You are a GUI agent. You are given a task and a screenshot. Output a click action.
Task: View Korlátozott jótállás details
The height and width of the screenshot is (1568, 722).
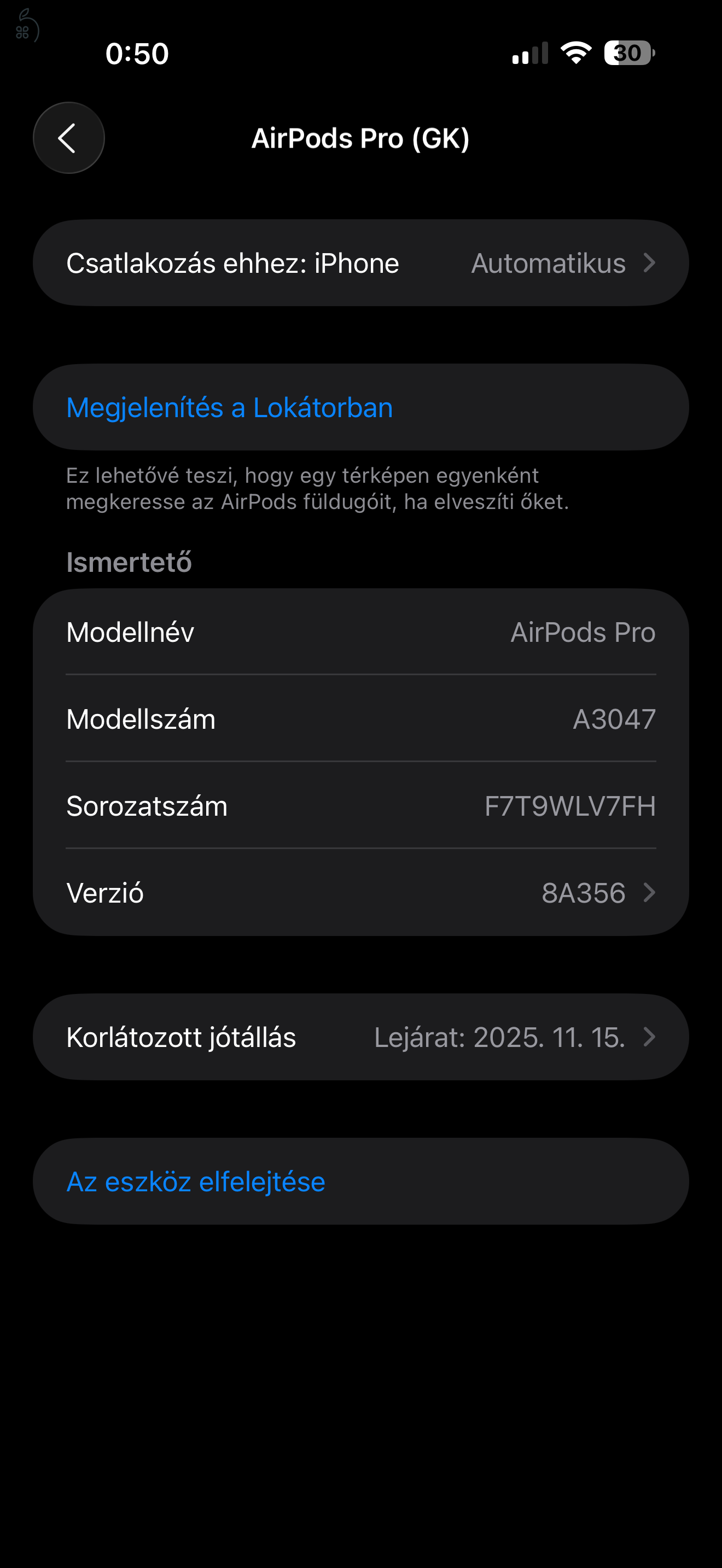point(360,1037)
